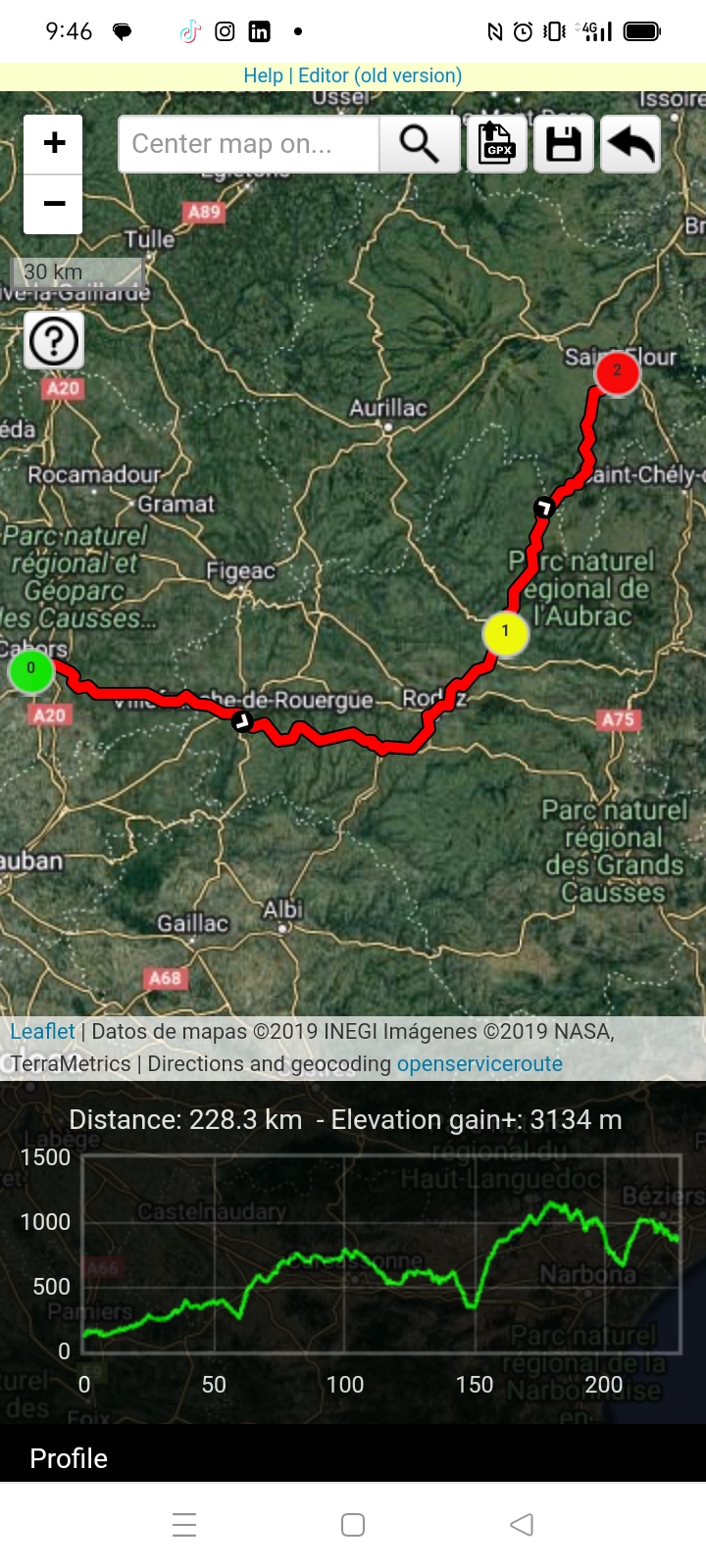Open the Editor (old version) link
The width and height of the screenshot is (706, 1568).
point(379,75)
